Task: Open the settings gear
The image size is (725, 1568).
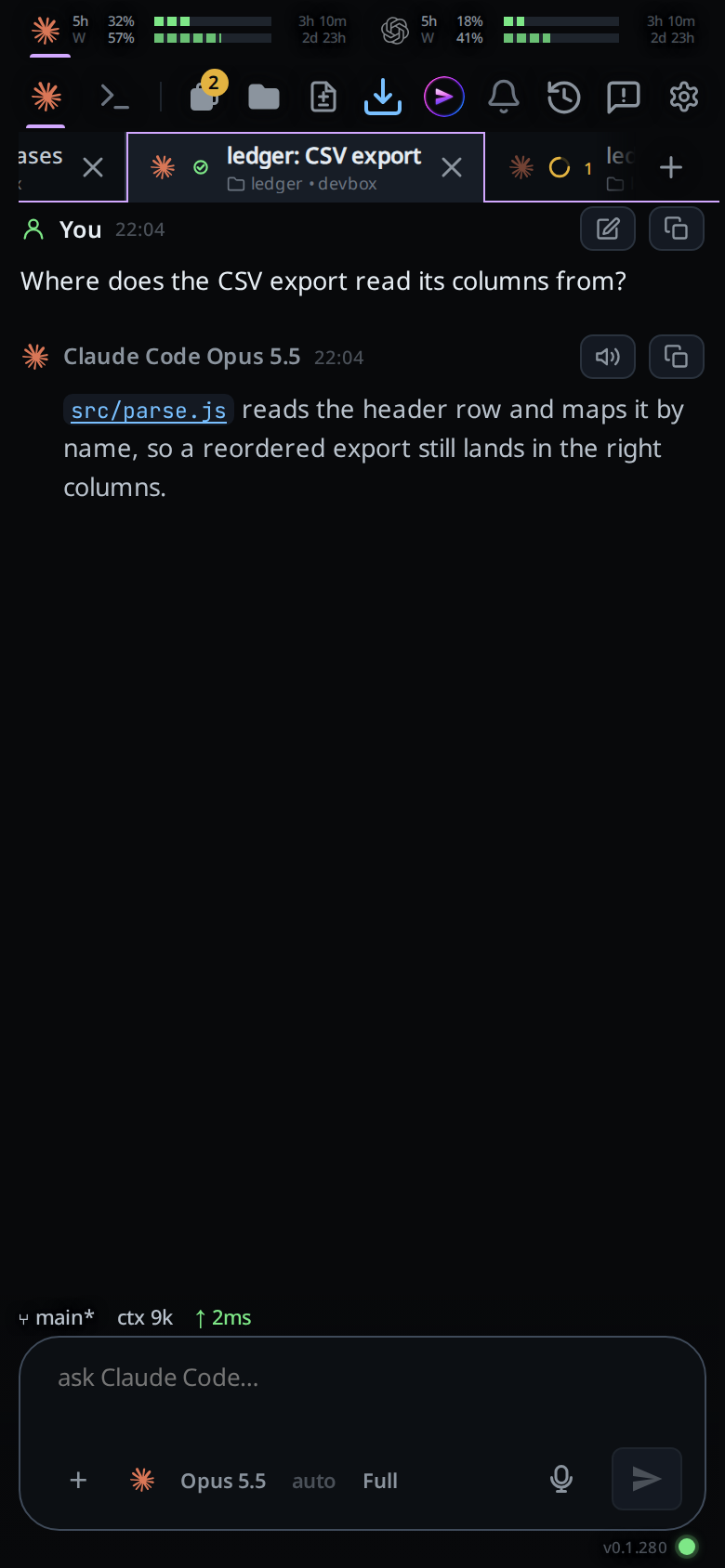Action: click(x=684, y=97)
